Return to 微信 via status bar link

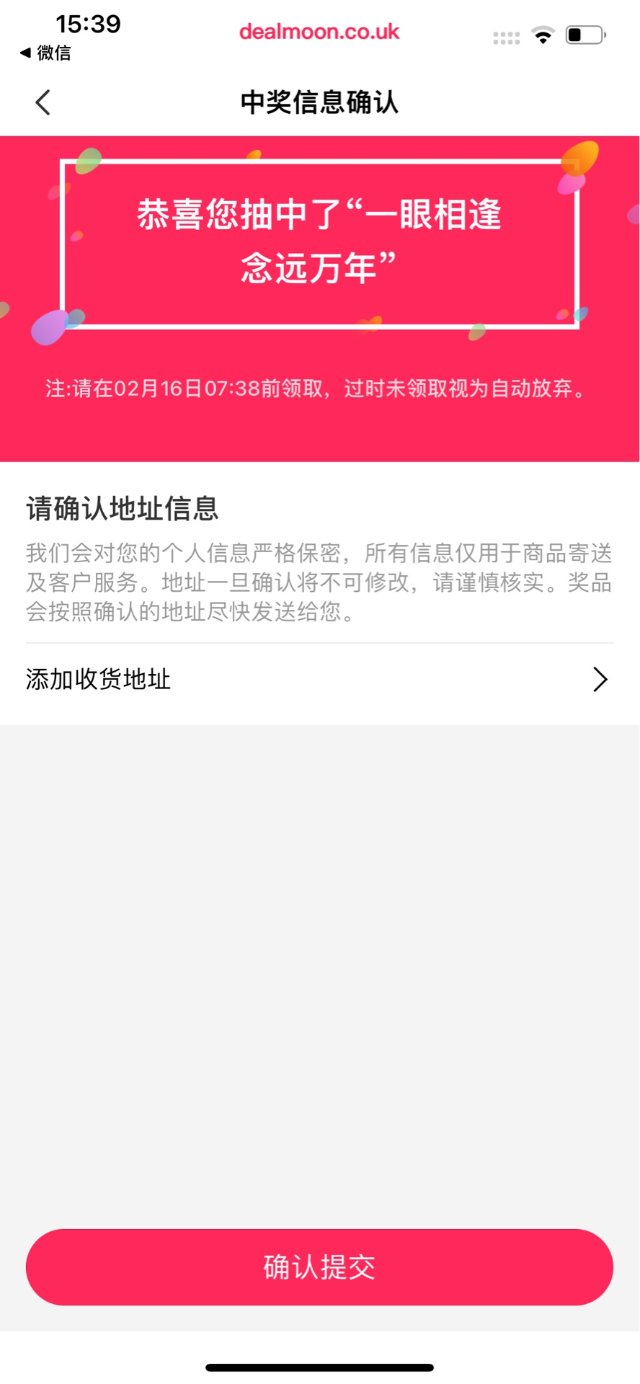pos(46,53)
